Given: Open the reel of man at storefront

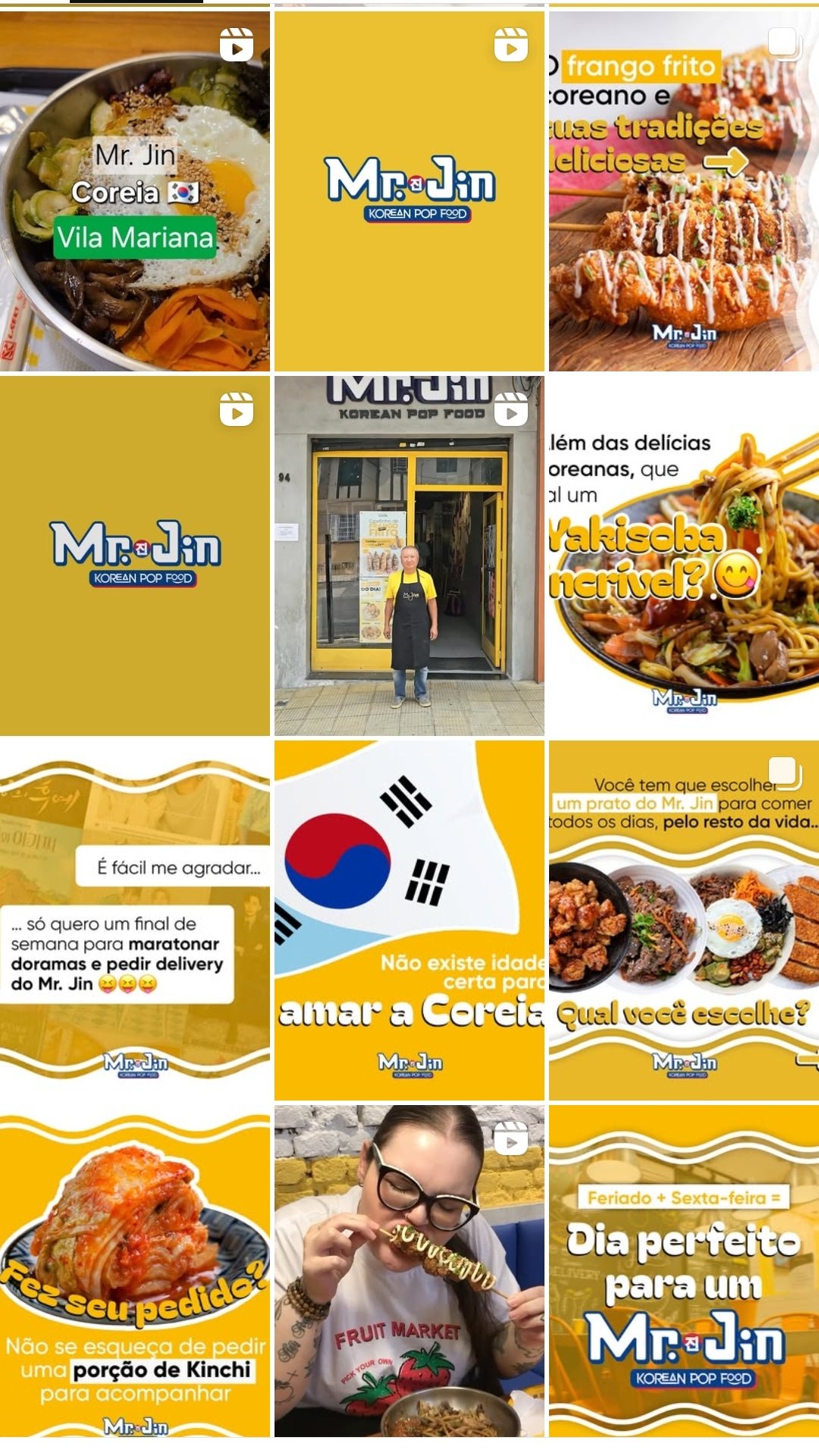Looking at the screenshot, I should 409,556.
